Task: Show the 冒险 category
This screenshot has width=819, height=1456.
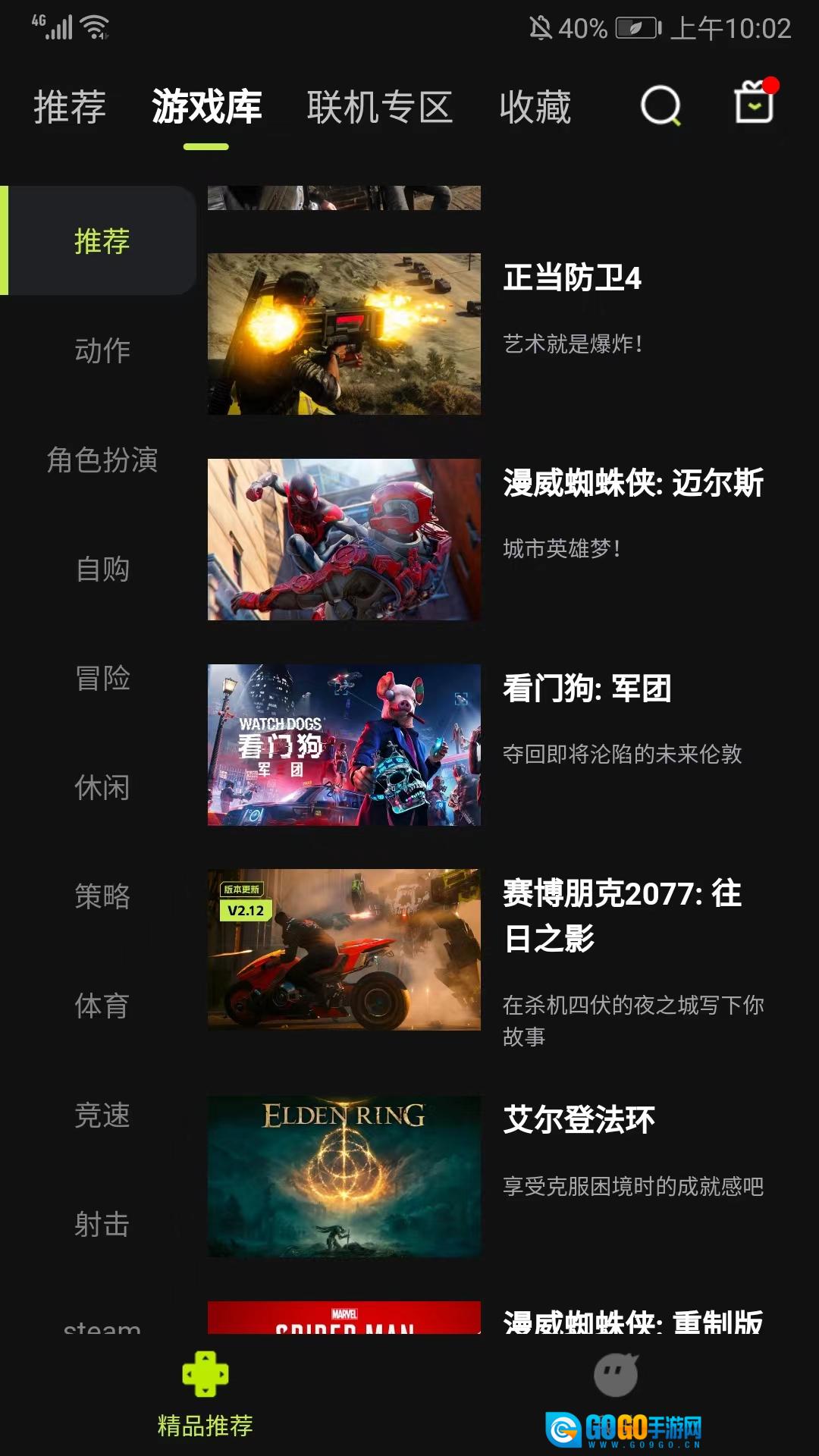Action: coord(102,678)
